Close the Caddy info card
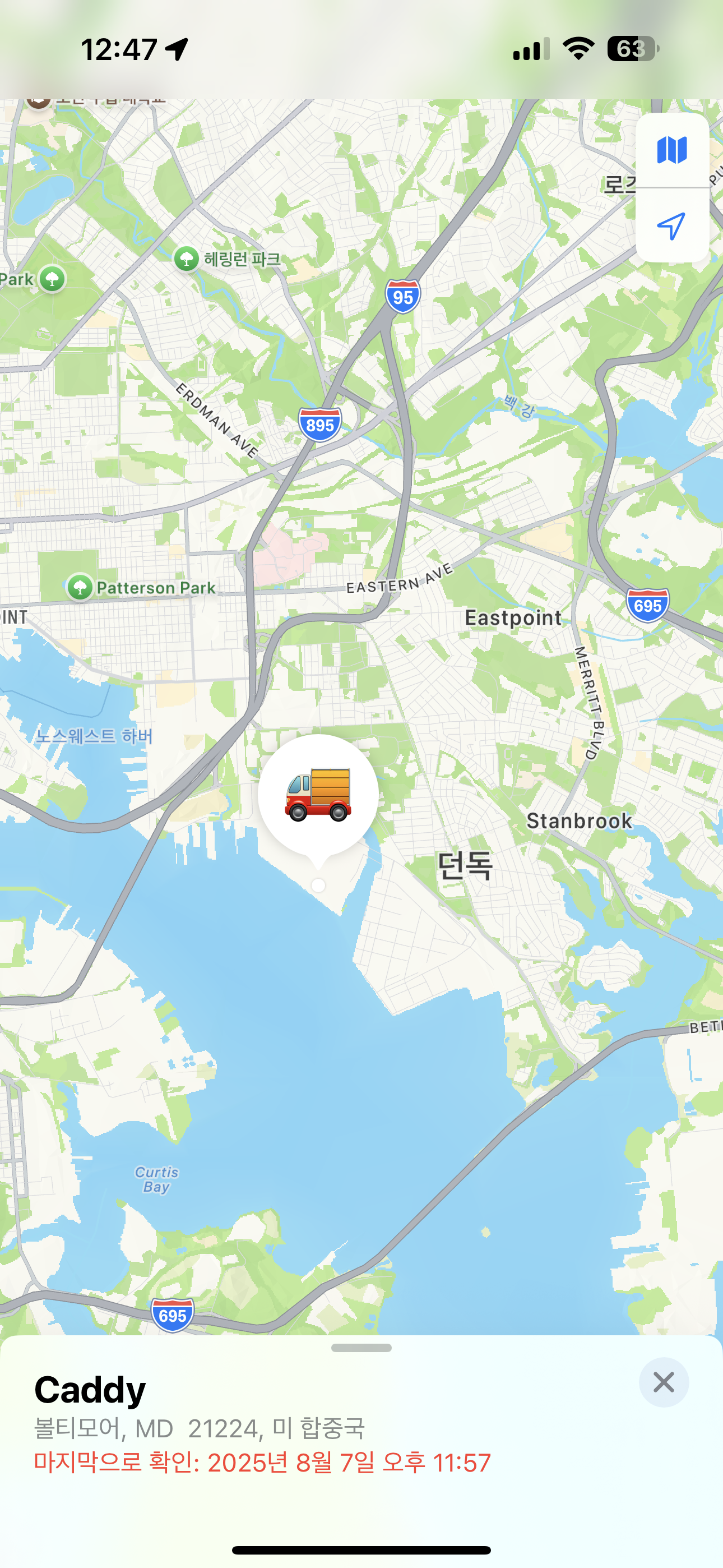This screenshot has height=1568, width=723. (664, 1382)
